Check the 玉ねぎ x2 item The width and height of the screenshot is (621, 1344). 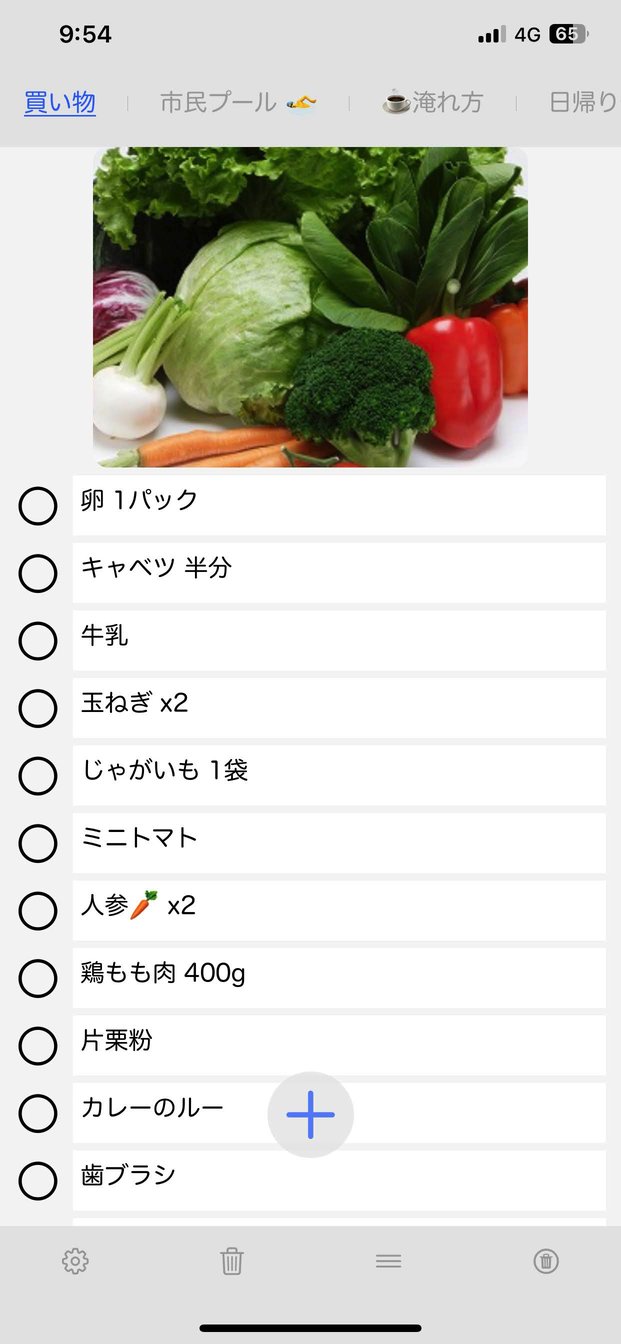tap(38, 708)
